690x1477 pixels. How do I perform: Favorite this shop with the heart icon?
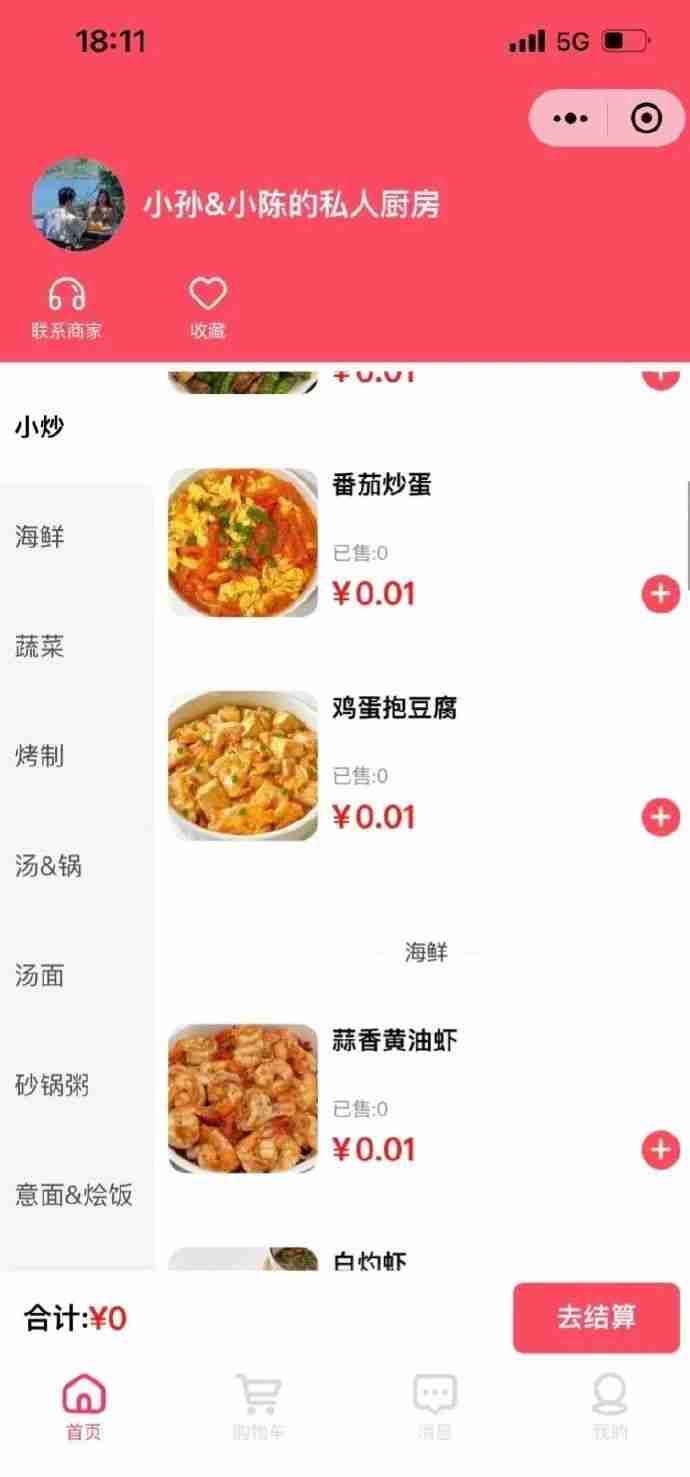[208, 307]
